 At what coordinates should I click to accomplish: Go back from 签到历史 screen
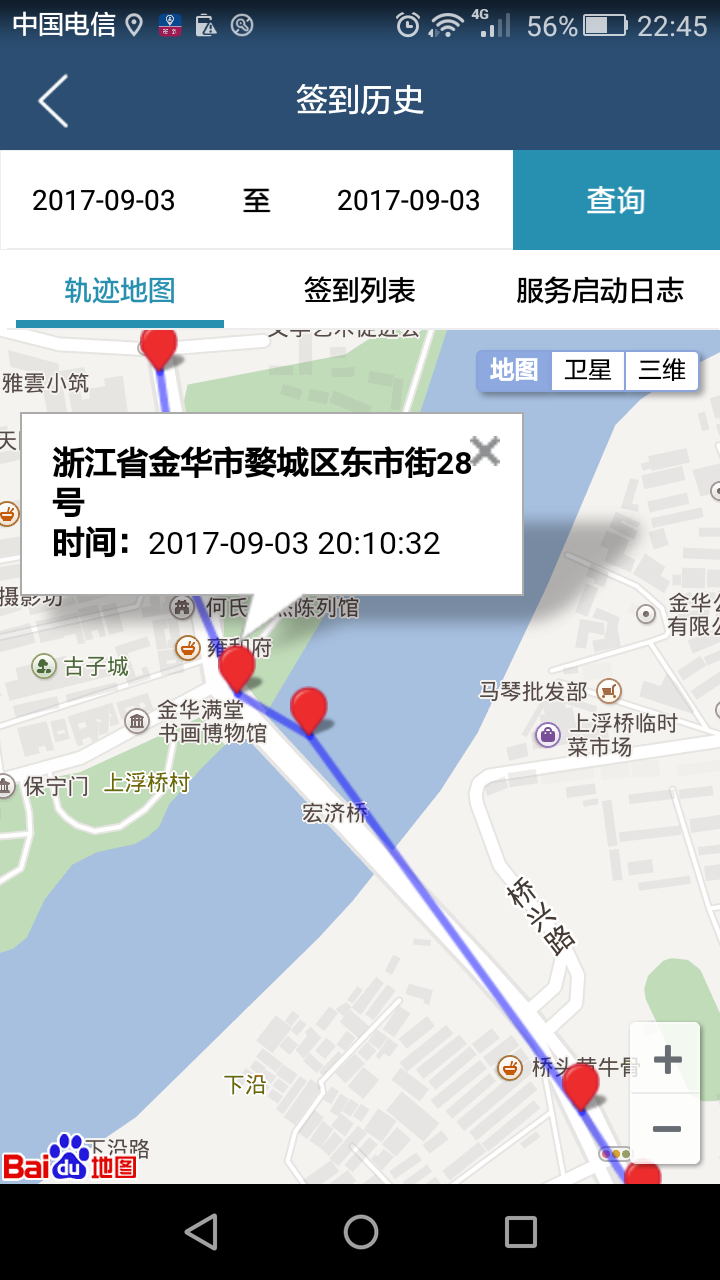(53, 100)
